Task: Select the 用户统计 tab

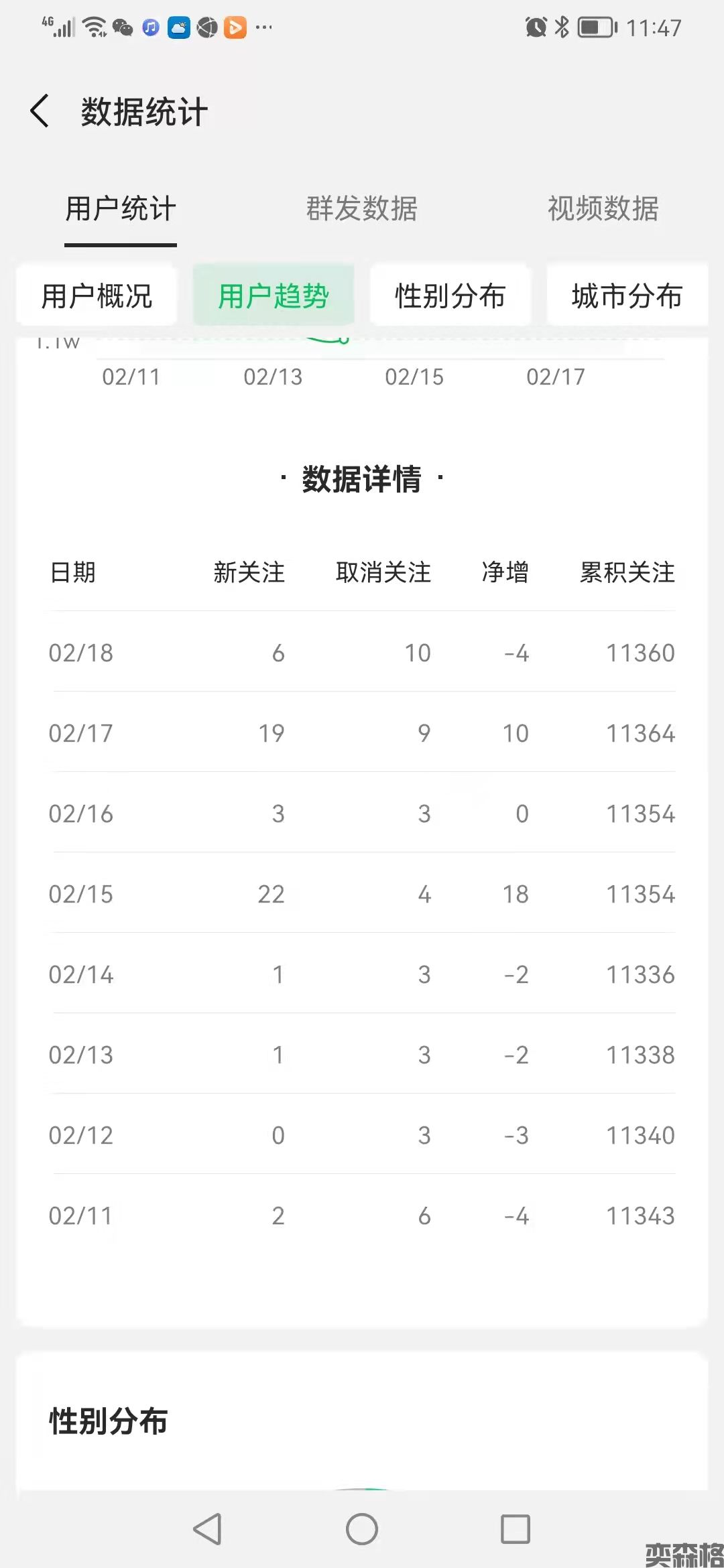Action: pos(121,208)
